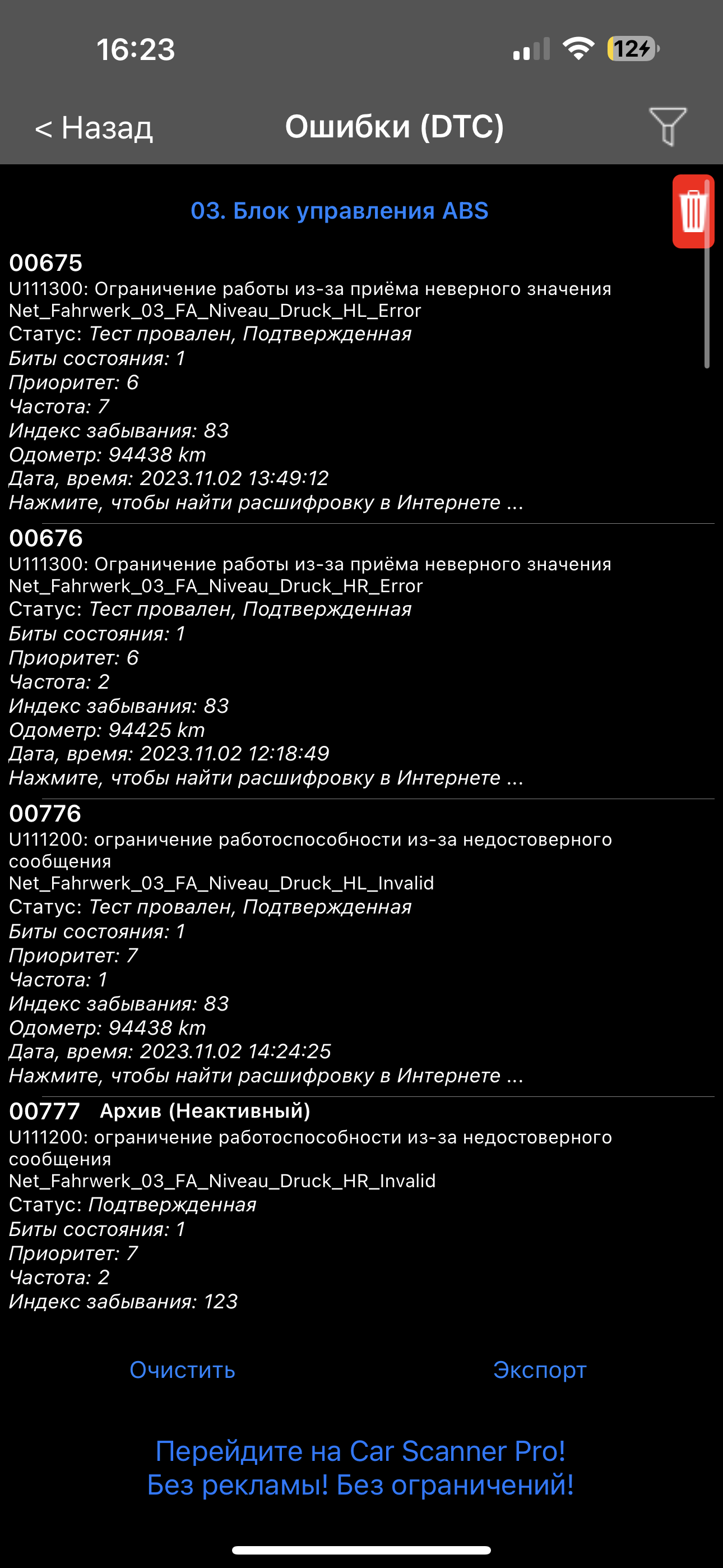723x1568 pixels.
Task: Open error 00675 decoding online
Action: click(x=266, y=503)
